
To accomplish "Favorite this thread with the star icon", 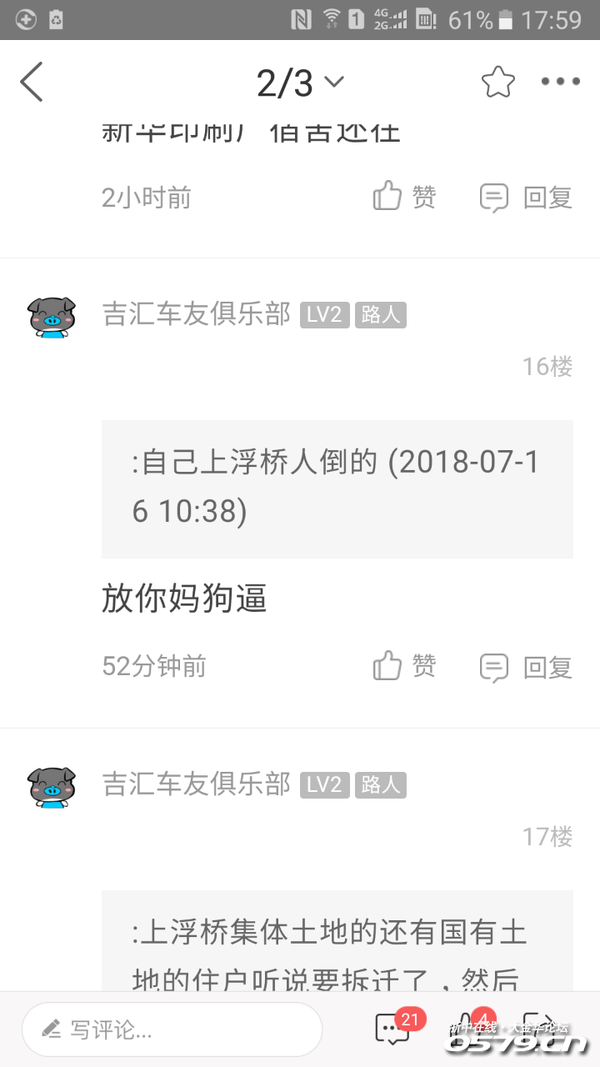I will [x=497, y=82].
